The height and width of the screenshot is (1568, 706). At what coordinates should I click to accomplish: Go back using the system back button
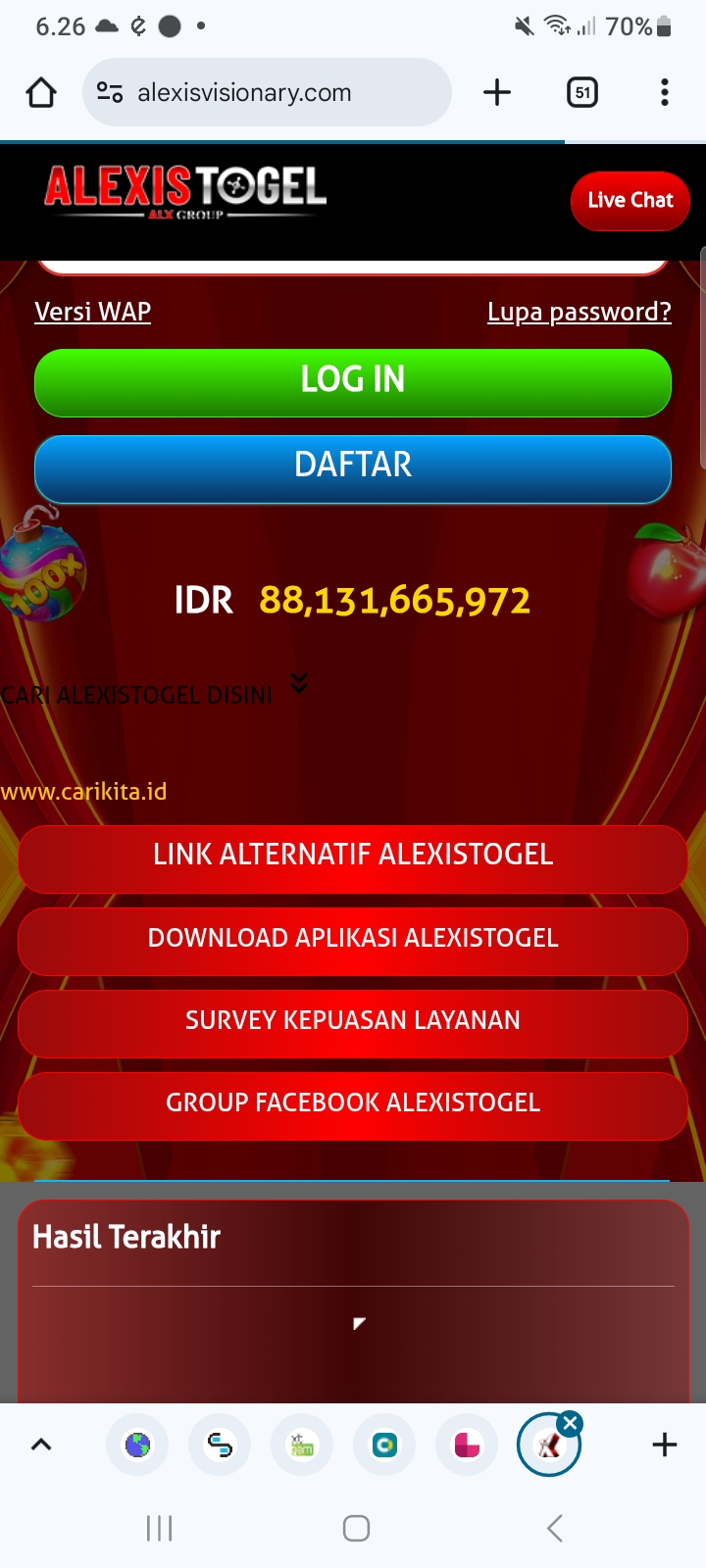click(x=554, y=1528)
